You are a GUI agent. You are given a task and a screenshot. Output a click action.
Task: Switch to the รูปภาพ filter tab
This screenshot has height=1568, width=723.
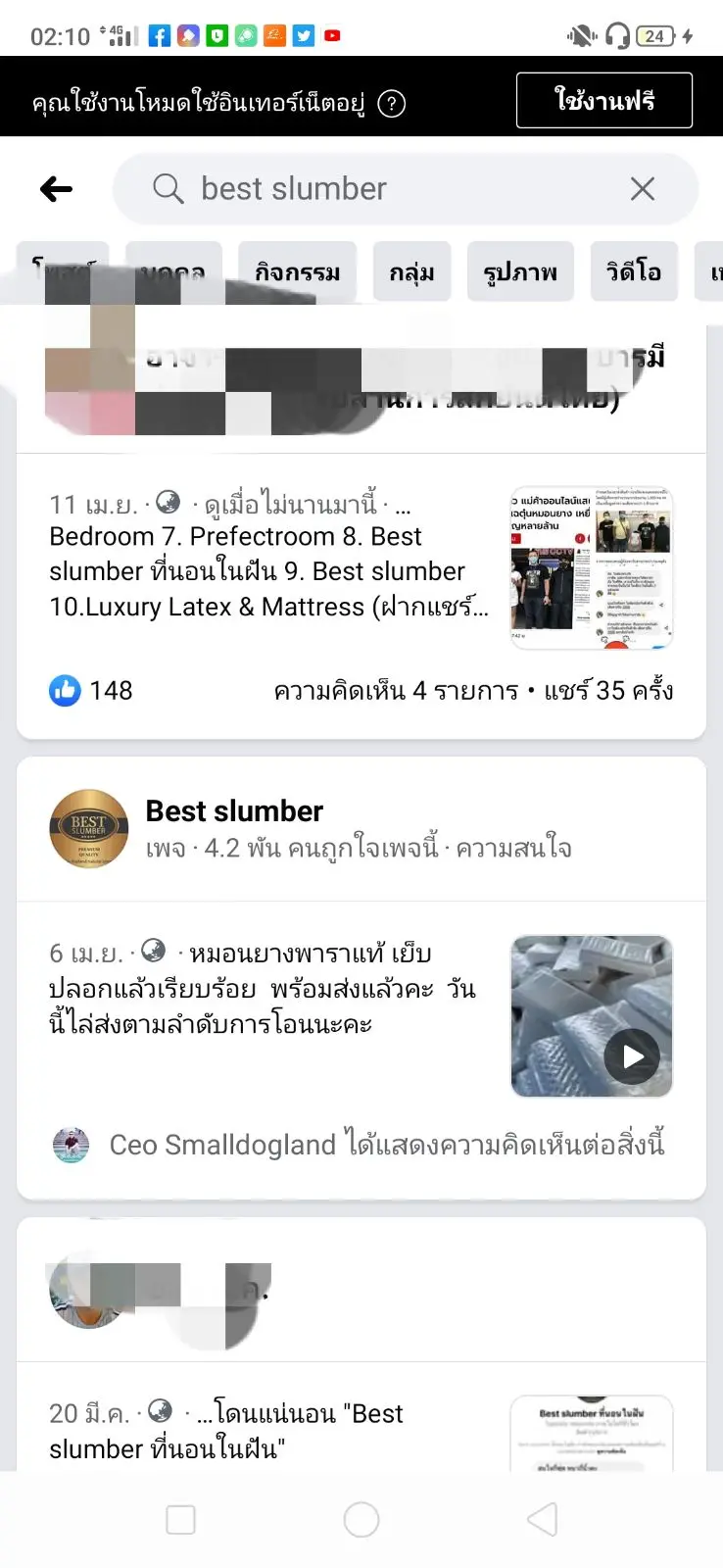pos(520,271)
